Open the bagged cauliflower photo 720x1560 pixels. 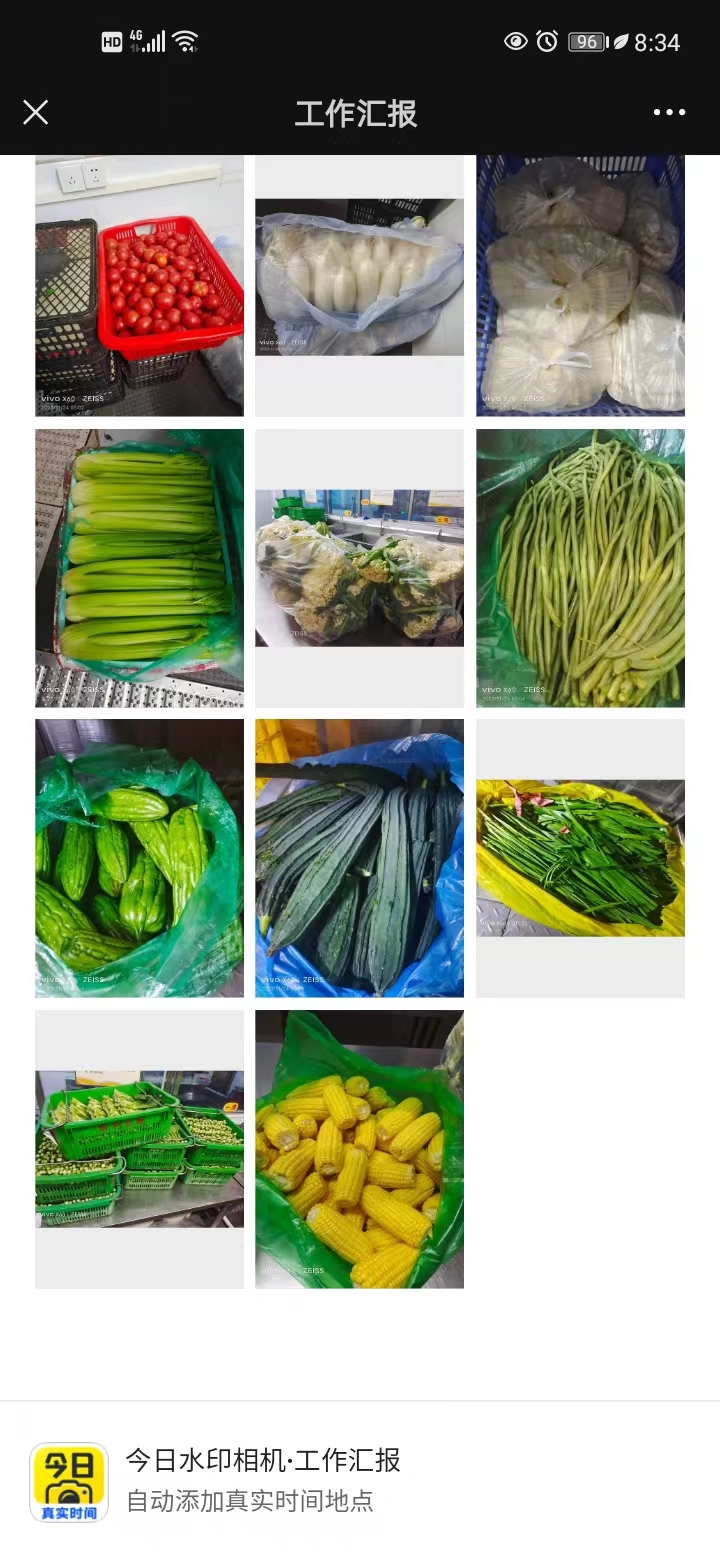click(x=359, y=568)
